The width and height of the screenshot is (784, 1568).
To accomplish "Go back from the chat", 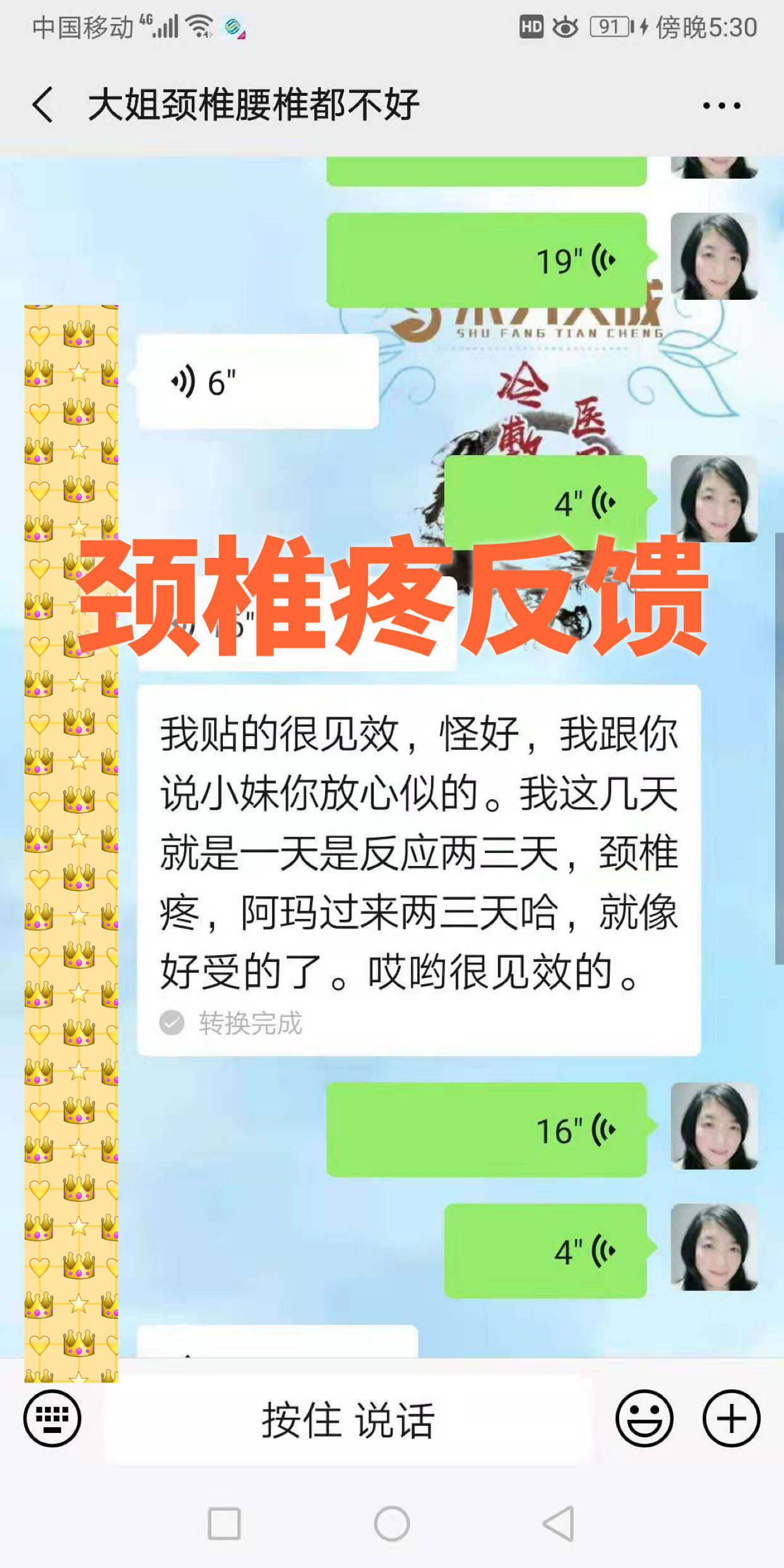I will pos(43,105).
